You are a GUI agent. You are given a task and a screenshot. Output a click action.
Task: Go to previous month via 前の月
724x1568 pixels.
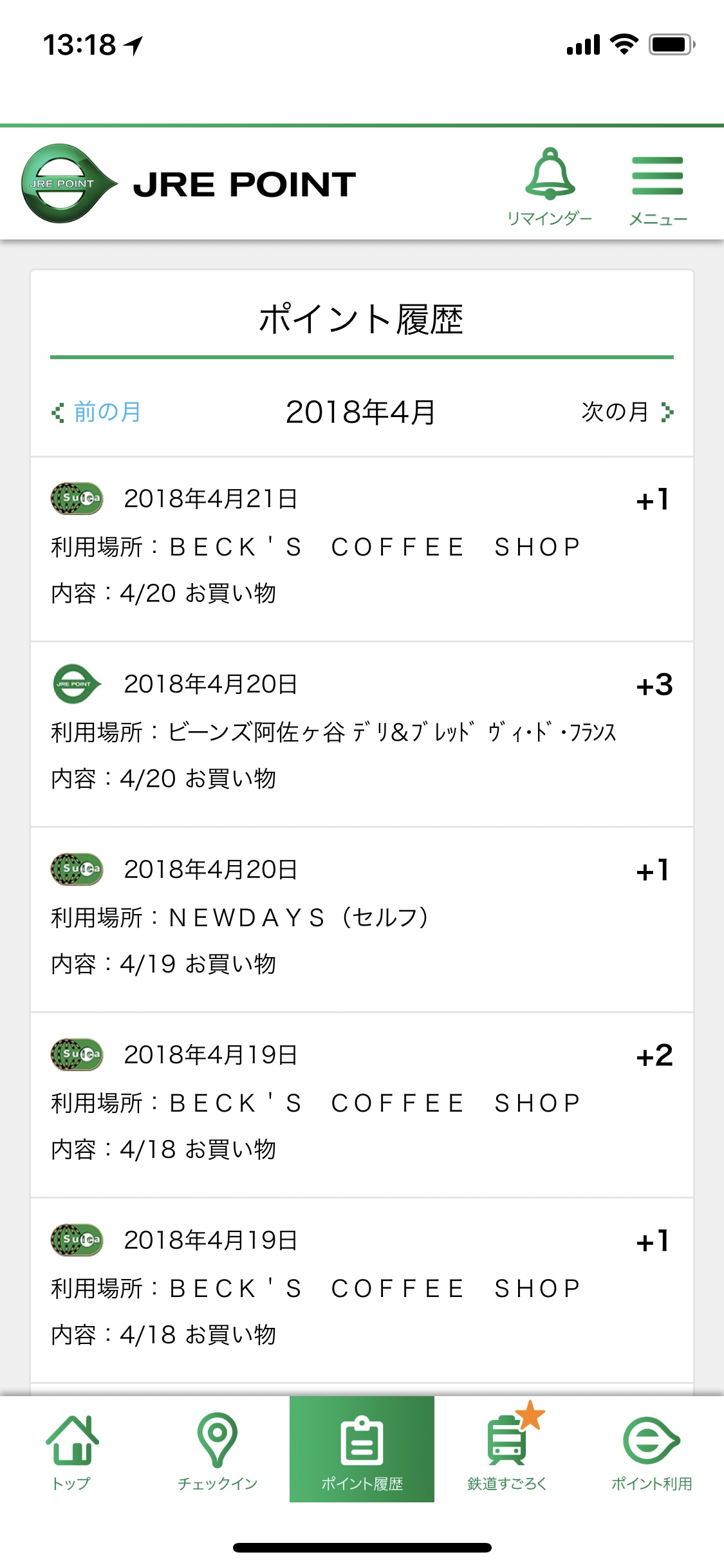tap(97, 412)
